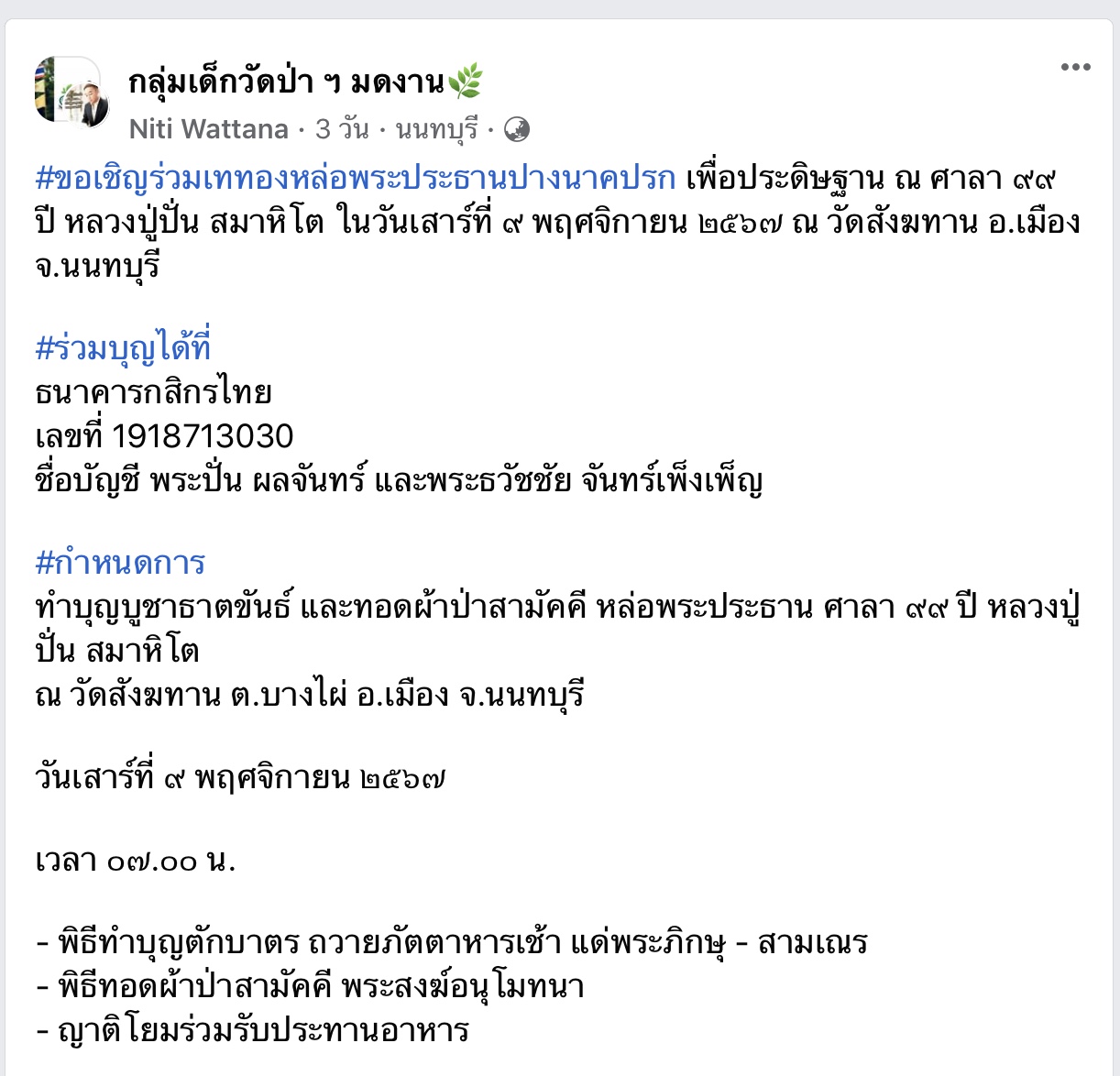This screenshot has height=1076, width=1120.
Task: Open Niti Wattana's profile
Action: 209,129
